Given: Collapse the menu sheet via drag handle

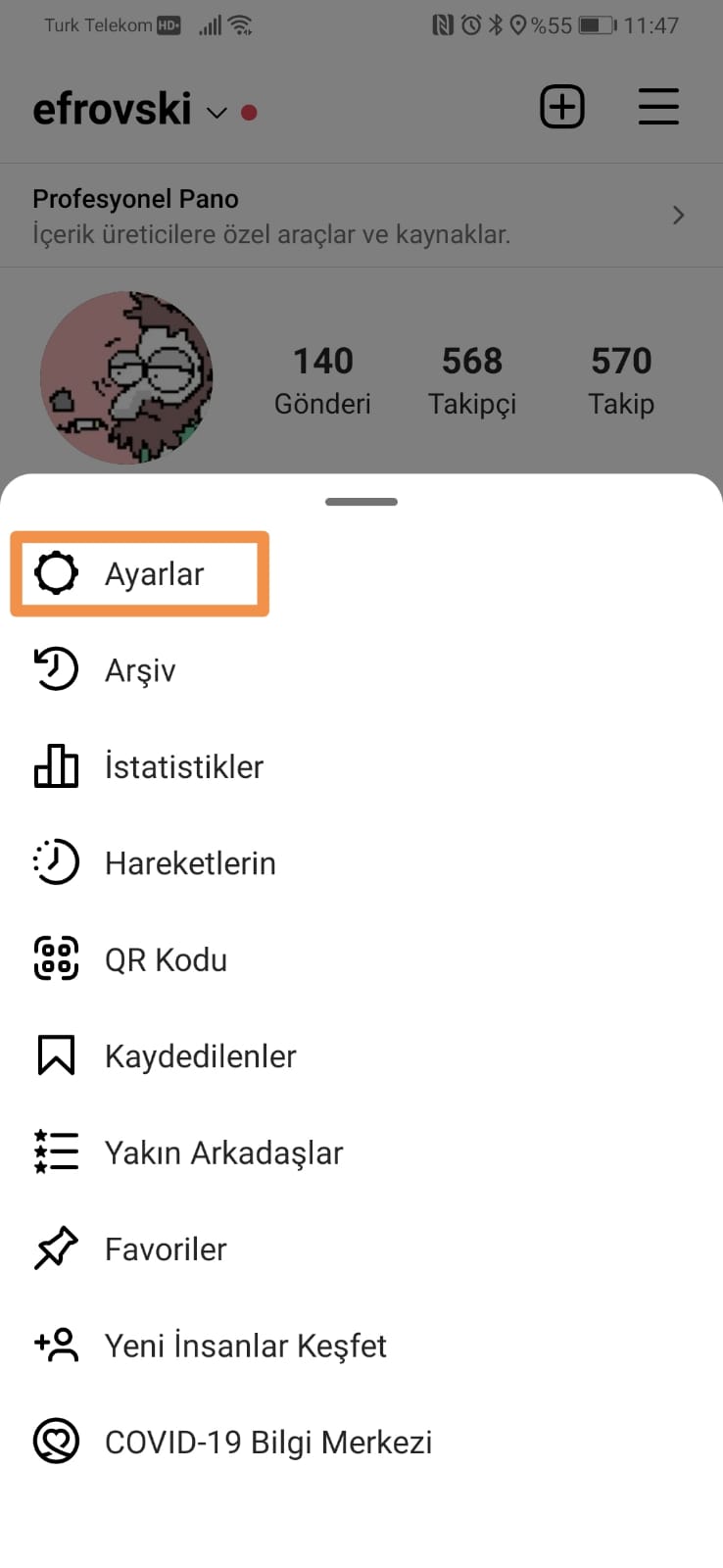Looking at the screenshot, I should [361, 501].
